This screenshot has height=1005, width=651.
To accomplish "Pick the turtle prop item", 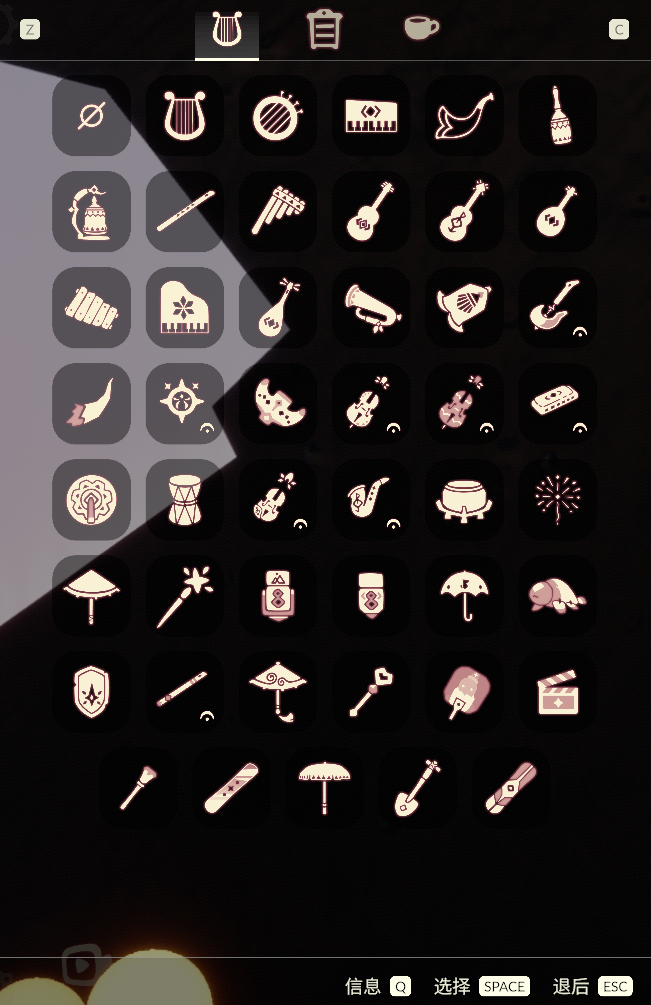I will pyautogui.click(x=557, y=595).
